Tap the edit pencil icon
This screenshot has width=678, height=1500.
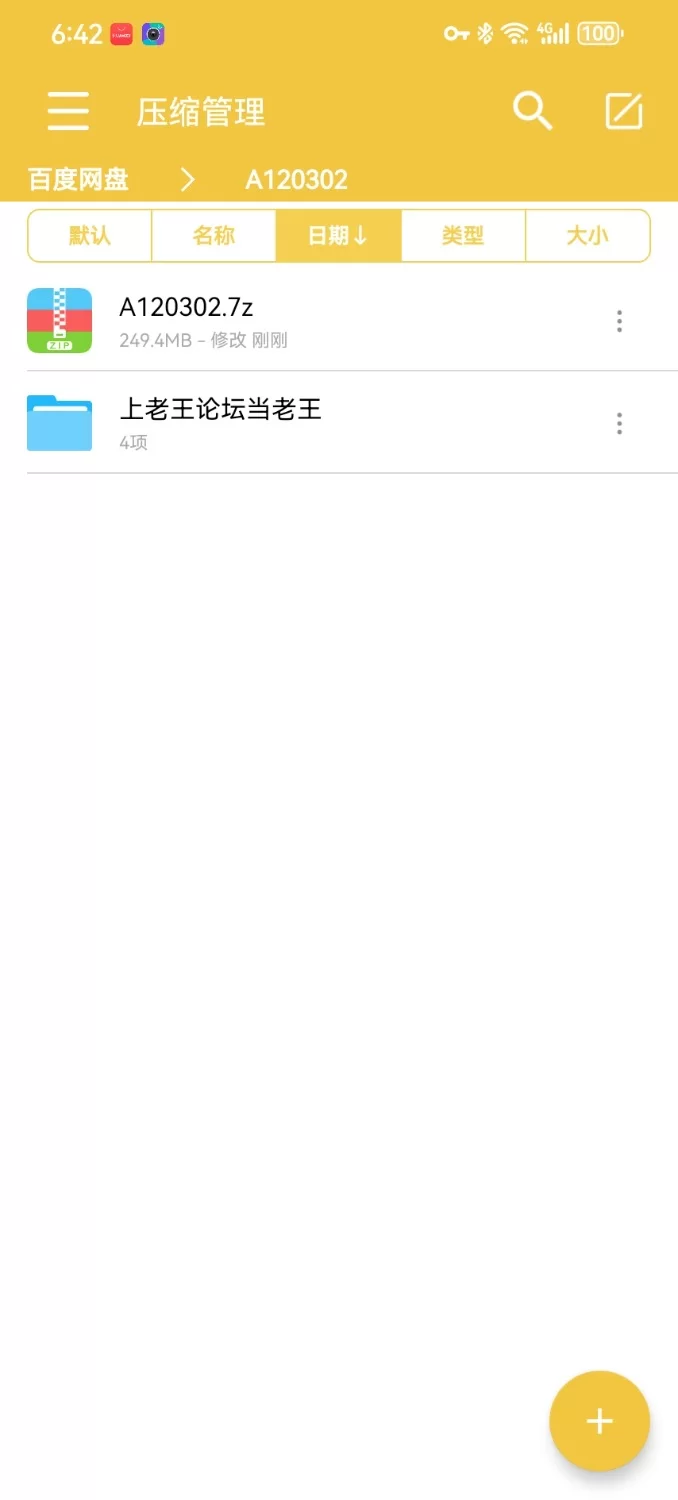624,111
